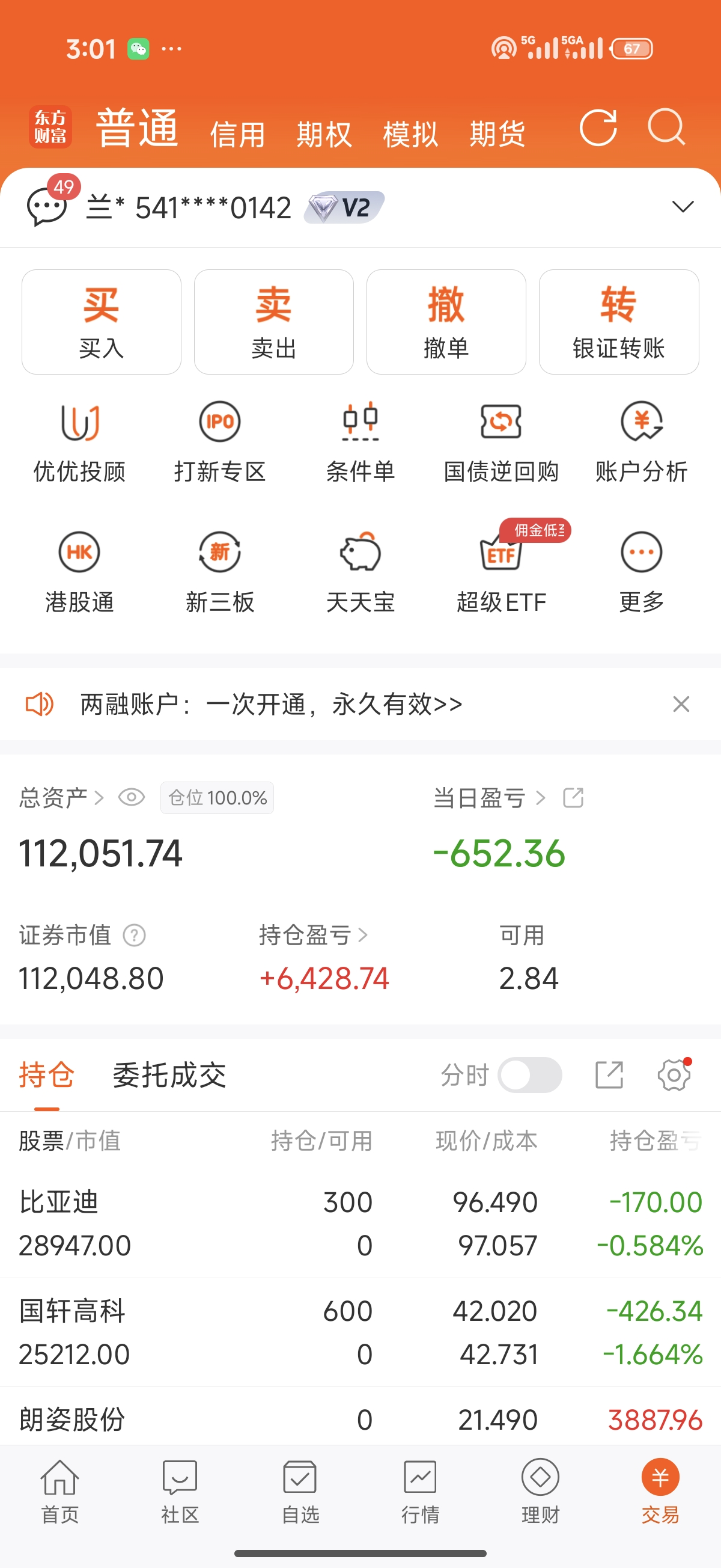The image size is (721, 1568).
Task: Open 撤单 to cancel orders
Action: pyautogui.click(x=446, y=322)
